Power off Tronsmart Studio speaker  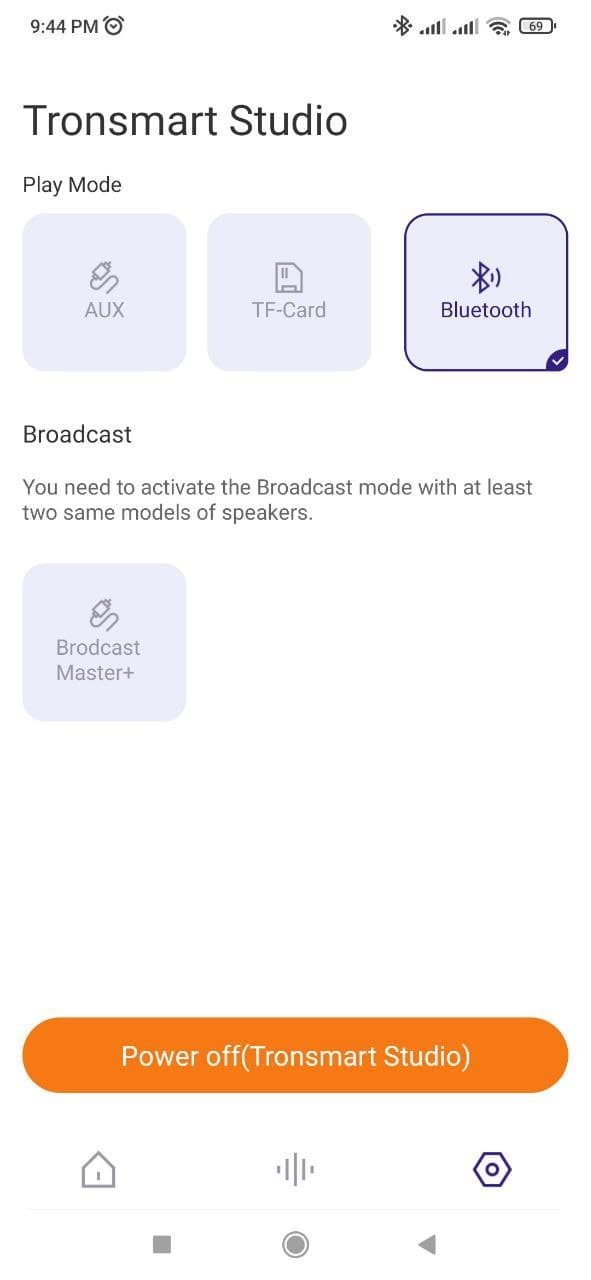(295, 1056)
